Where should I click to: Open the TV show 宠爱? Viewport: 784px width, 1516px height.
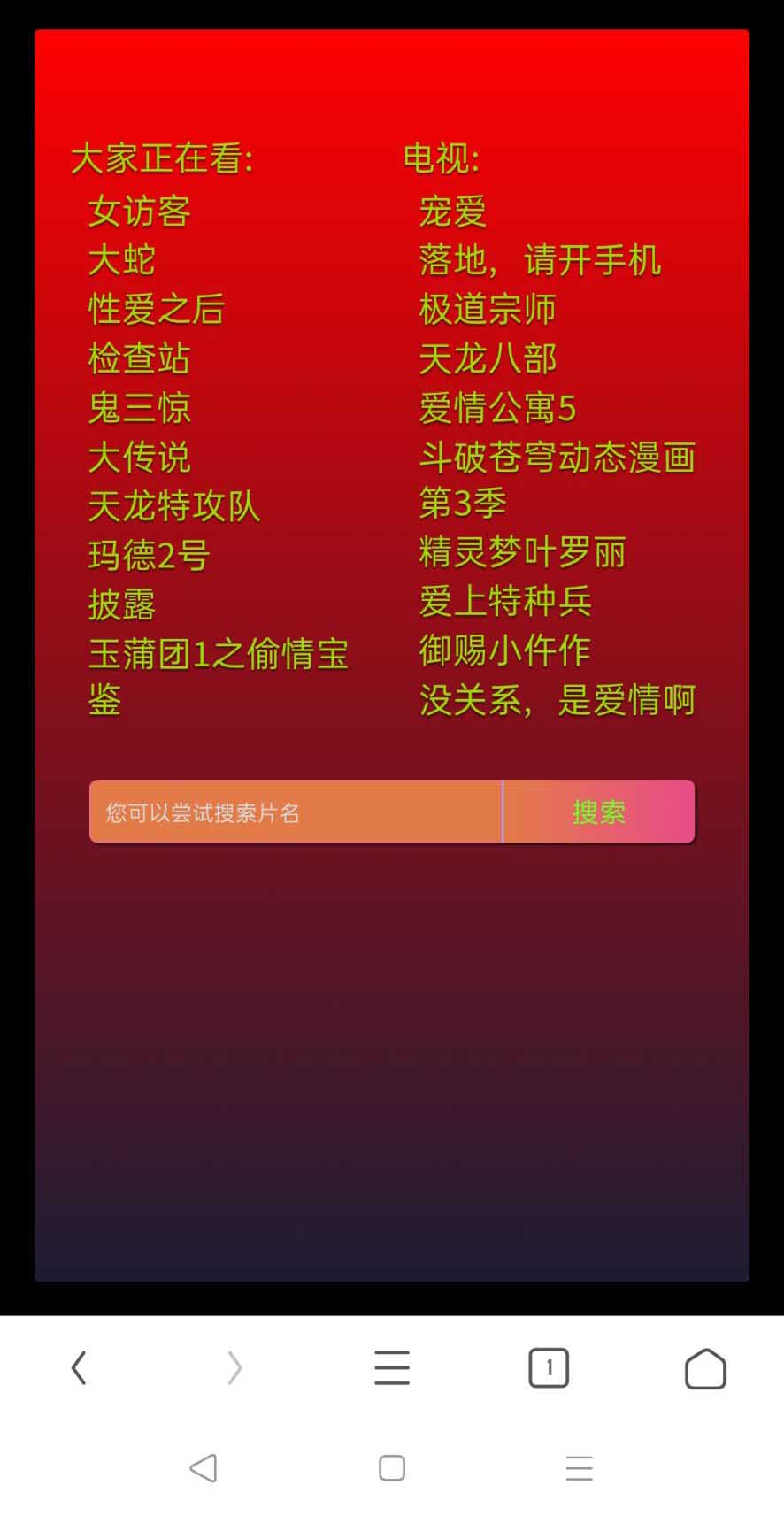coord(453,212)
